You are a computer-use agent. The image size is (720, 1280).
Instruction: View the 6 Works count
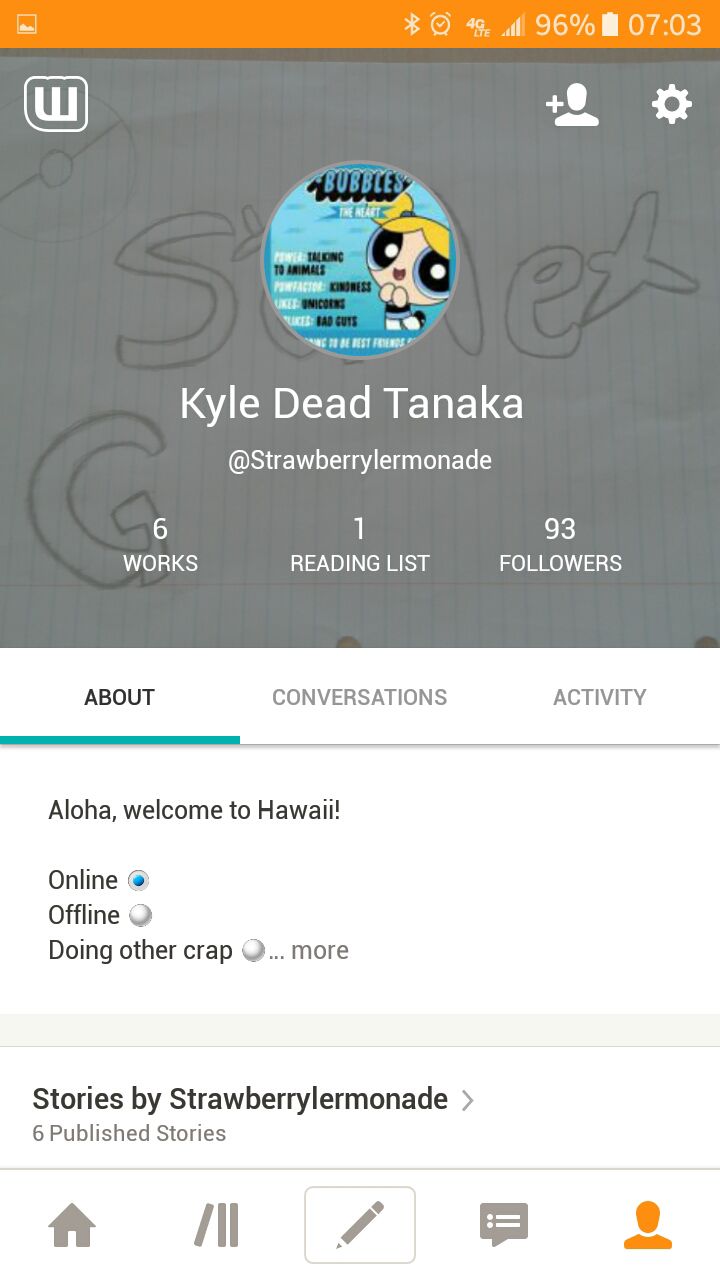[x=160, y=545]
